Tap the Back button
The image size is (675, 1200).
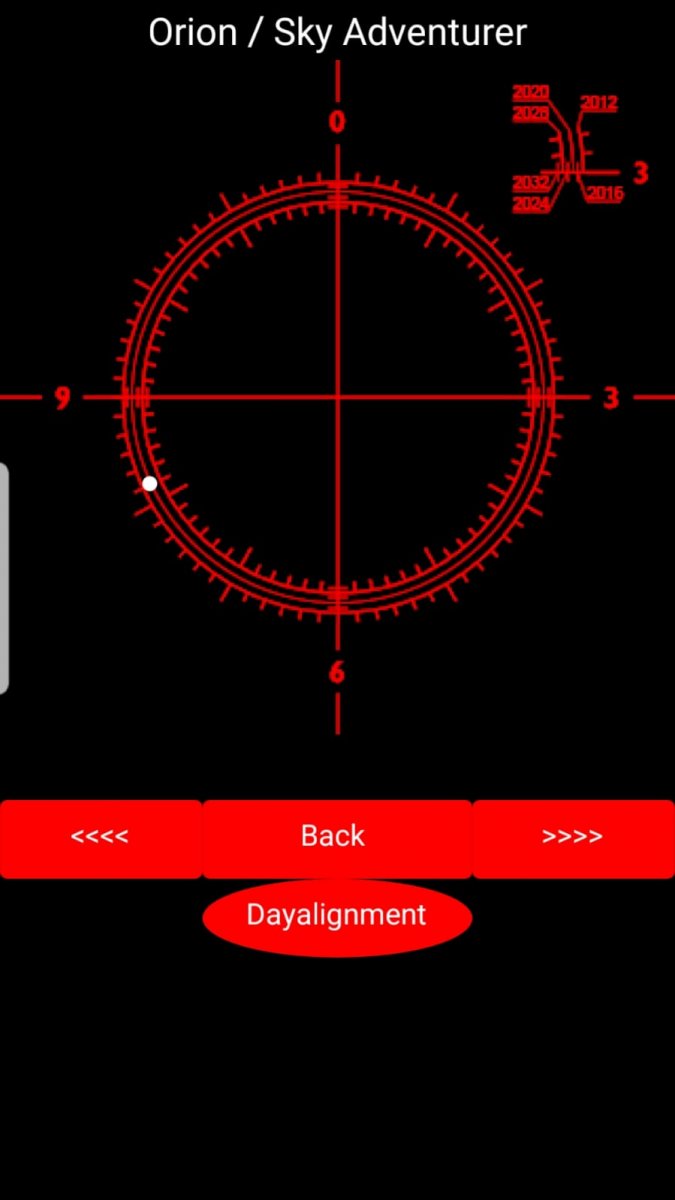(337, 838)
